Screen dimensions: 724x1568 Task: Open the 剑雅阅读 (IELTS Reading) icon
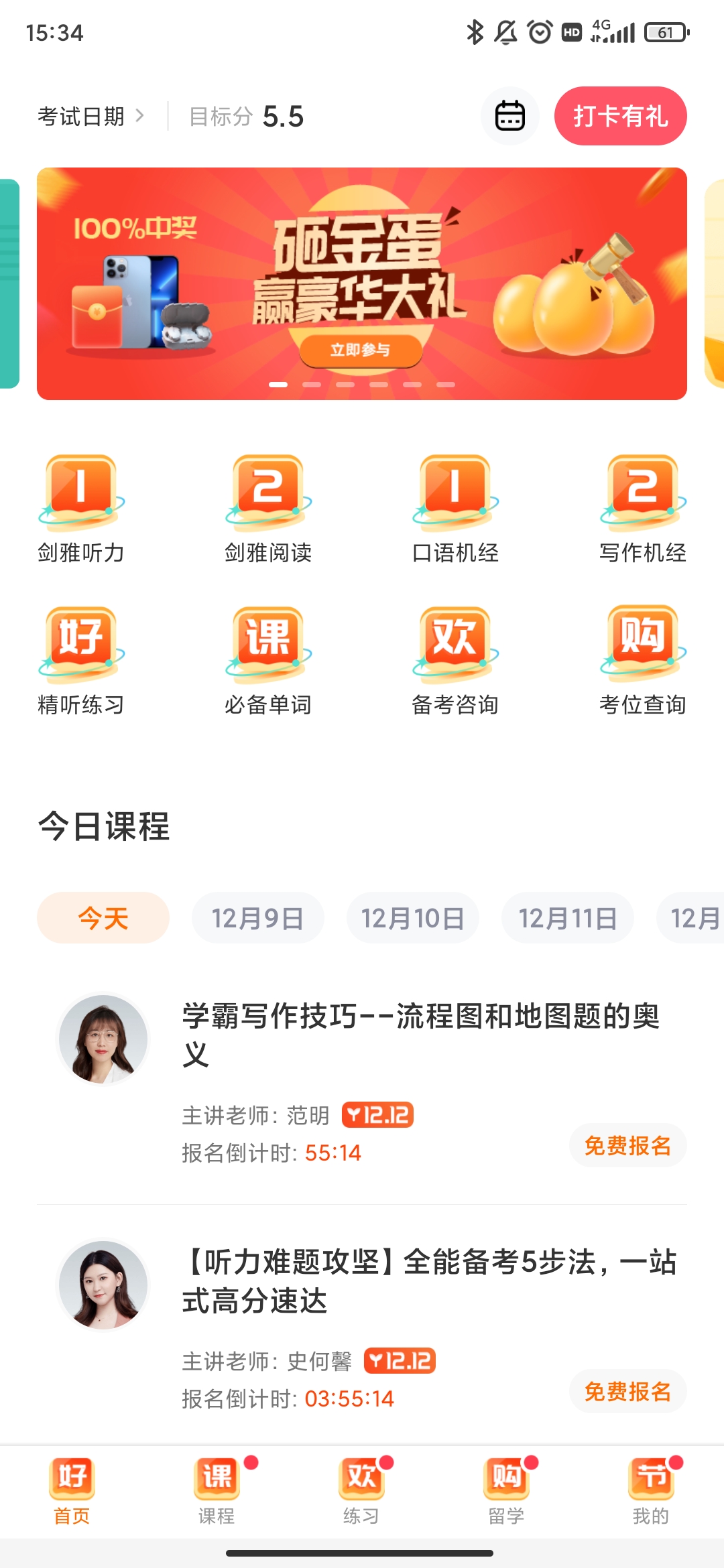pos(267,503)
